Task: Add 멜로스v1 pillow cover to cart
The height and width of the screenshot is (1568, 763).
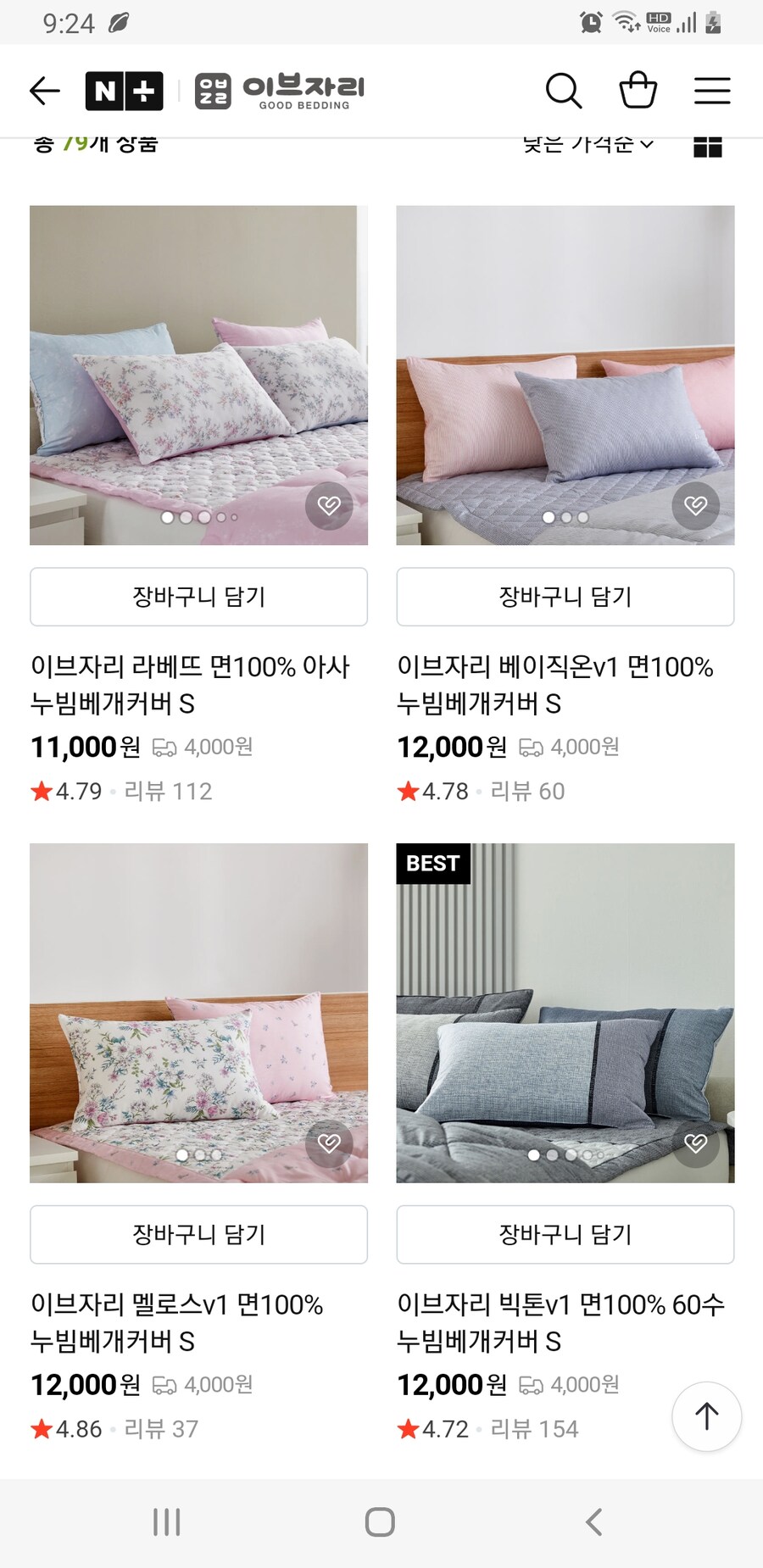Action: click(198, 1234)
